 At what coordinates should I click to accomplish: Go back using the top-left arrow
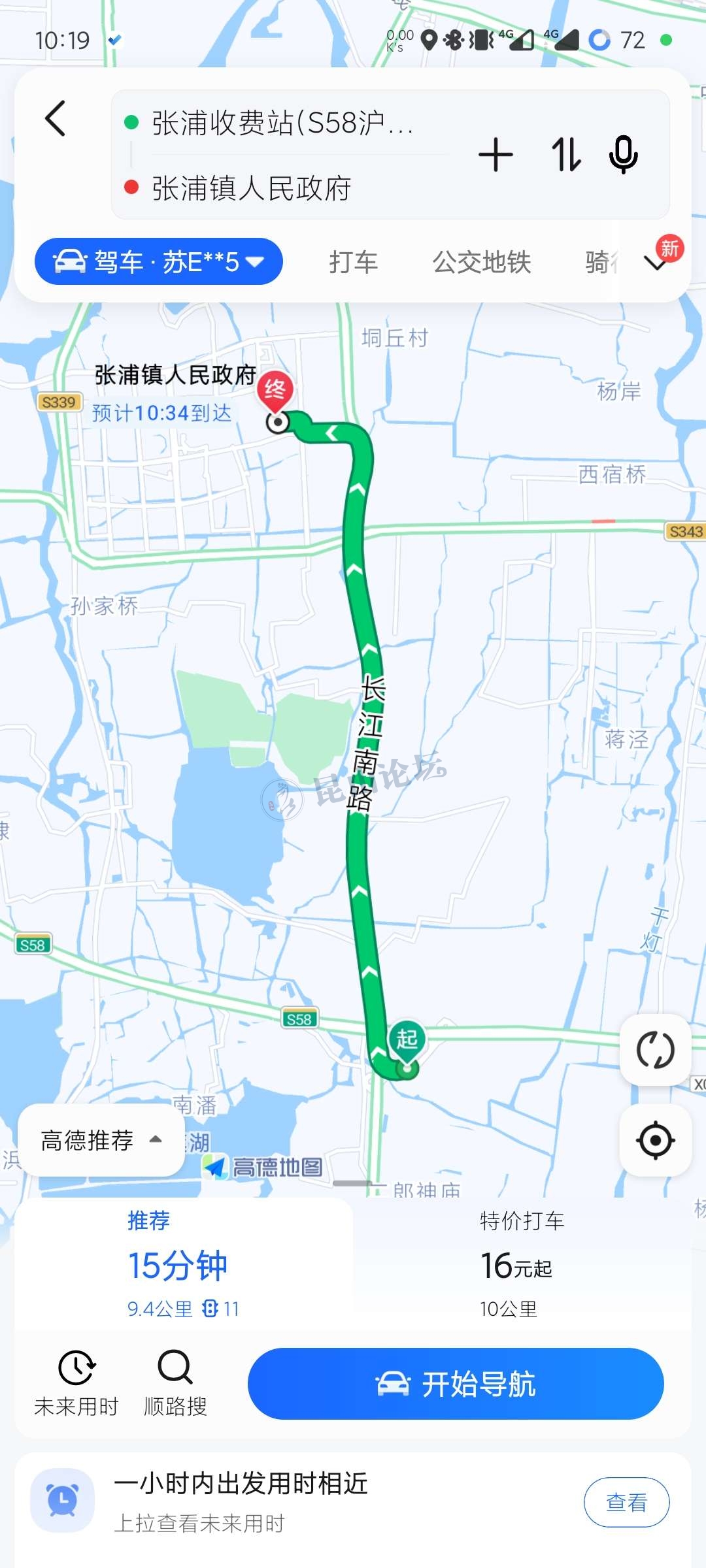click(x=56, y=118)
